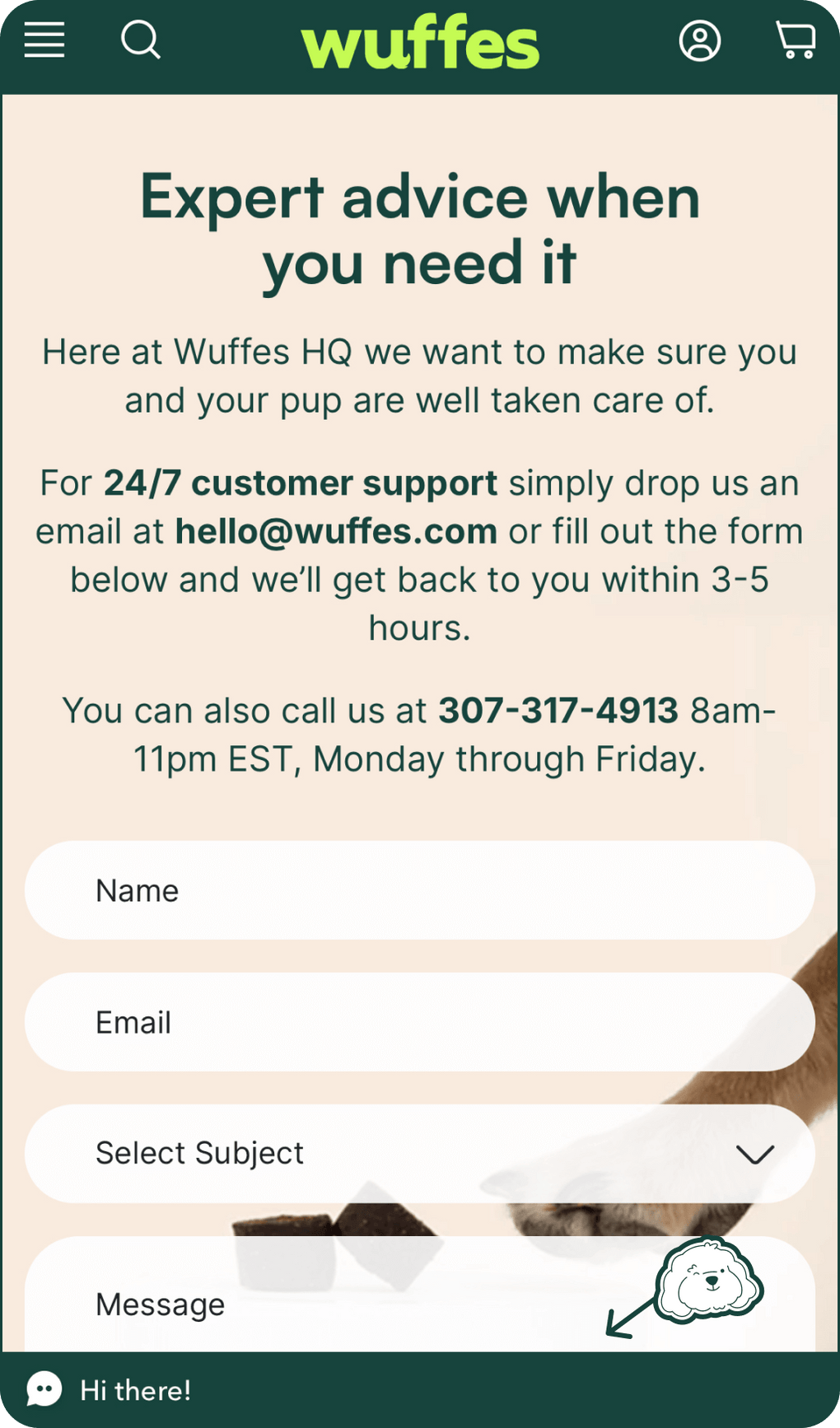The width and height of the screenshot is (840, 1428).
Task: Tap the hello@wuffes.com email link
Action: (336, 532)
